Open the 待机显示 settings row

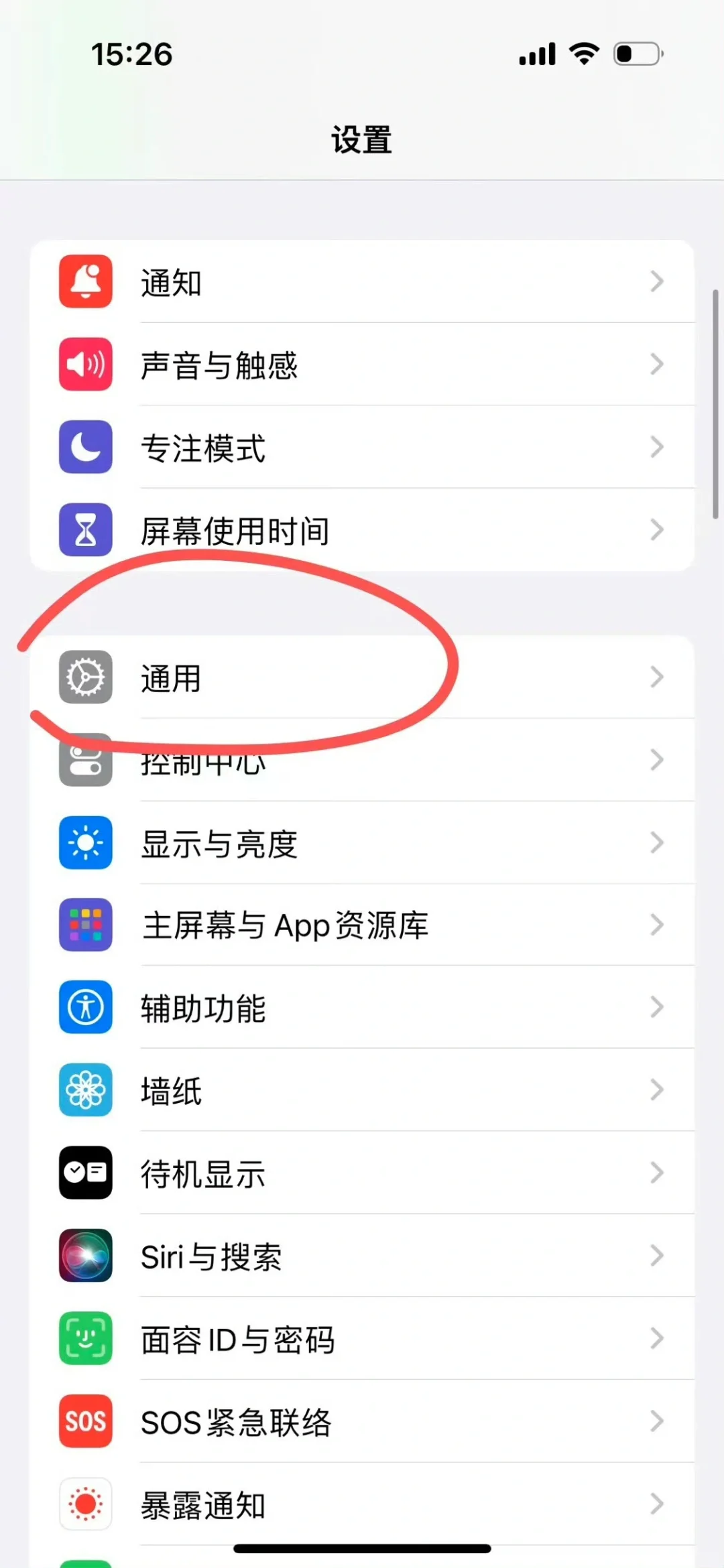click(362, 1173)
